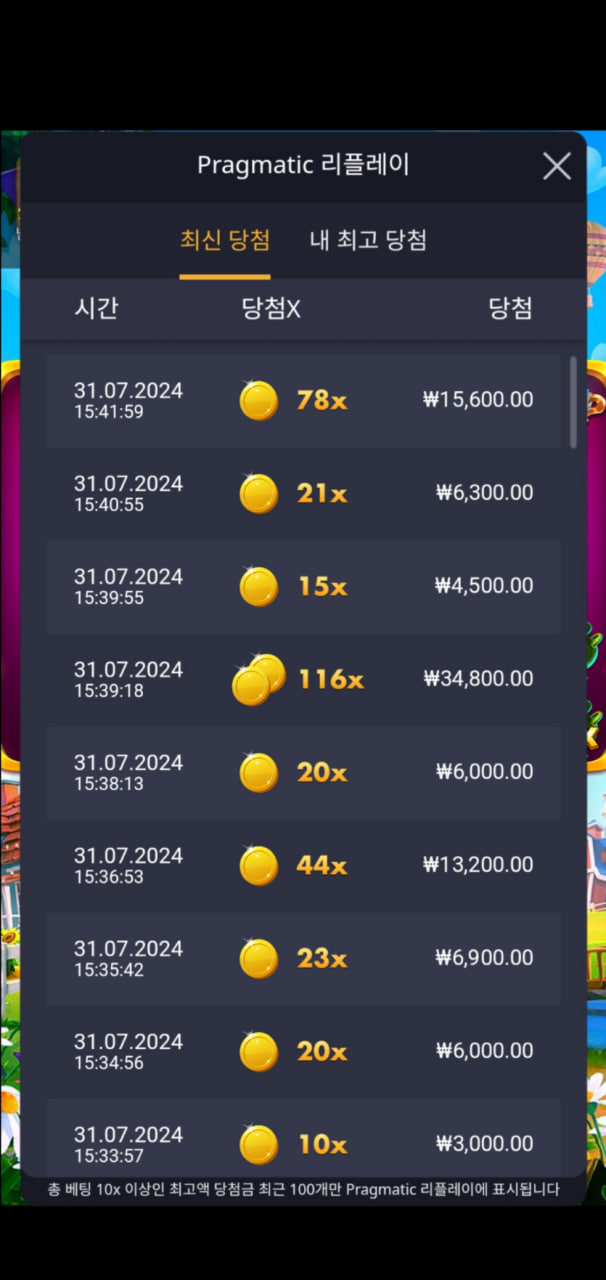Switch to the 최신 당첨 tab
Screen dimensions: 606x1280
tap(225, 240)
